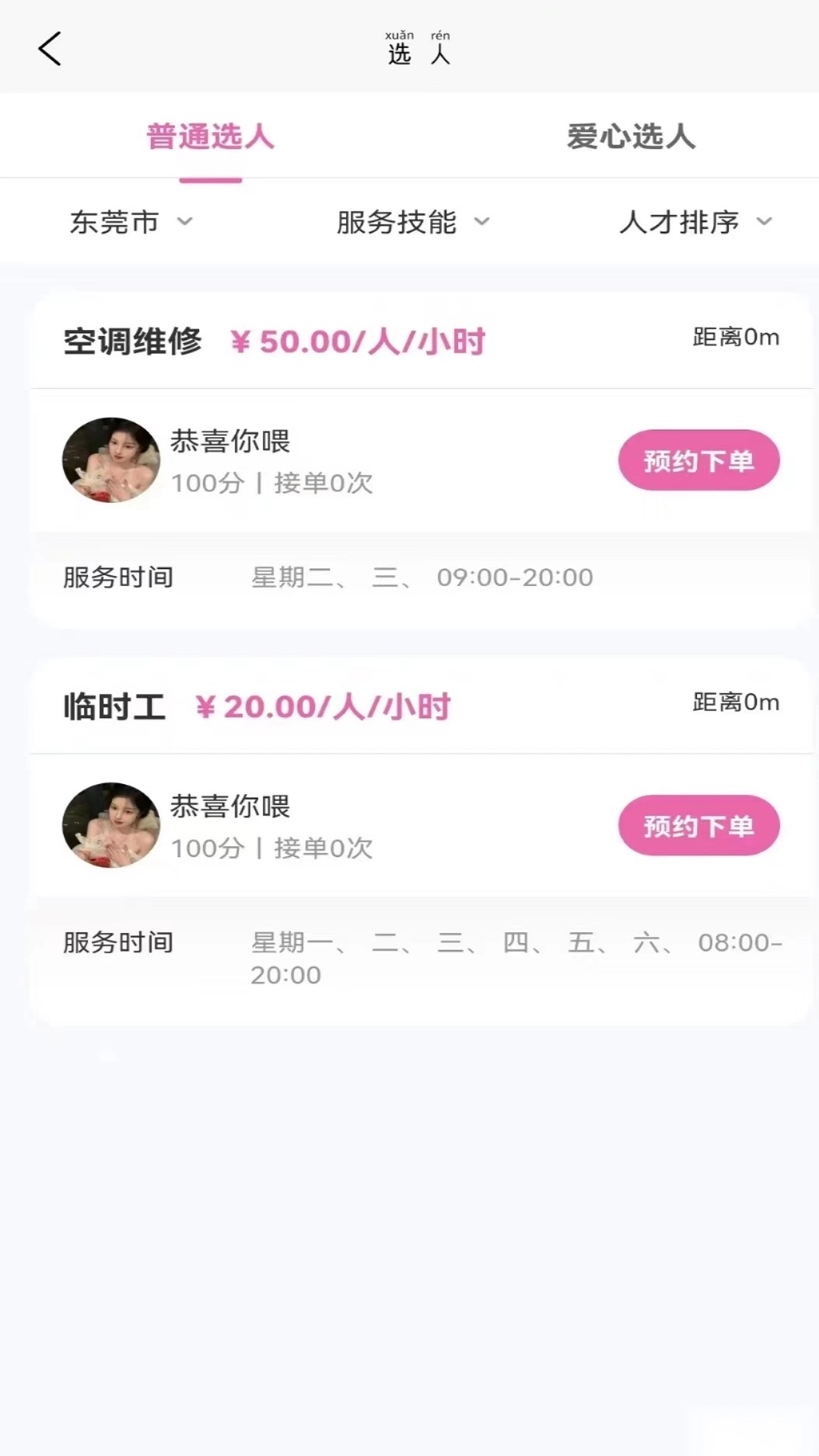819x1456 pixels.
Task: Select the 普通选人 tab
Action: (x=211, y=138)
